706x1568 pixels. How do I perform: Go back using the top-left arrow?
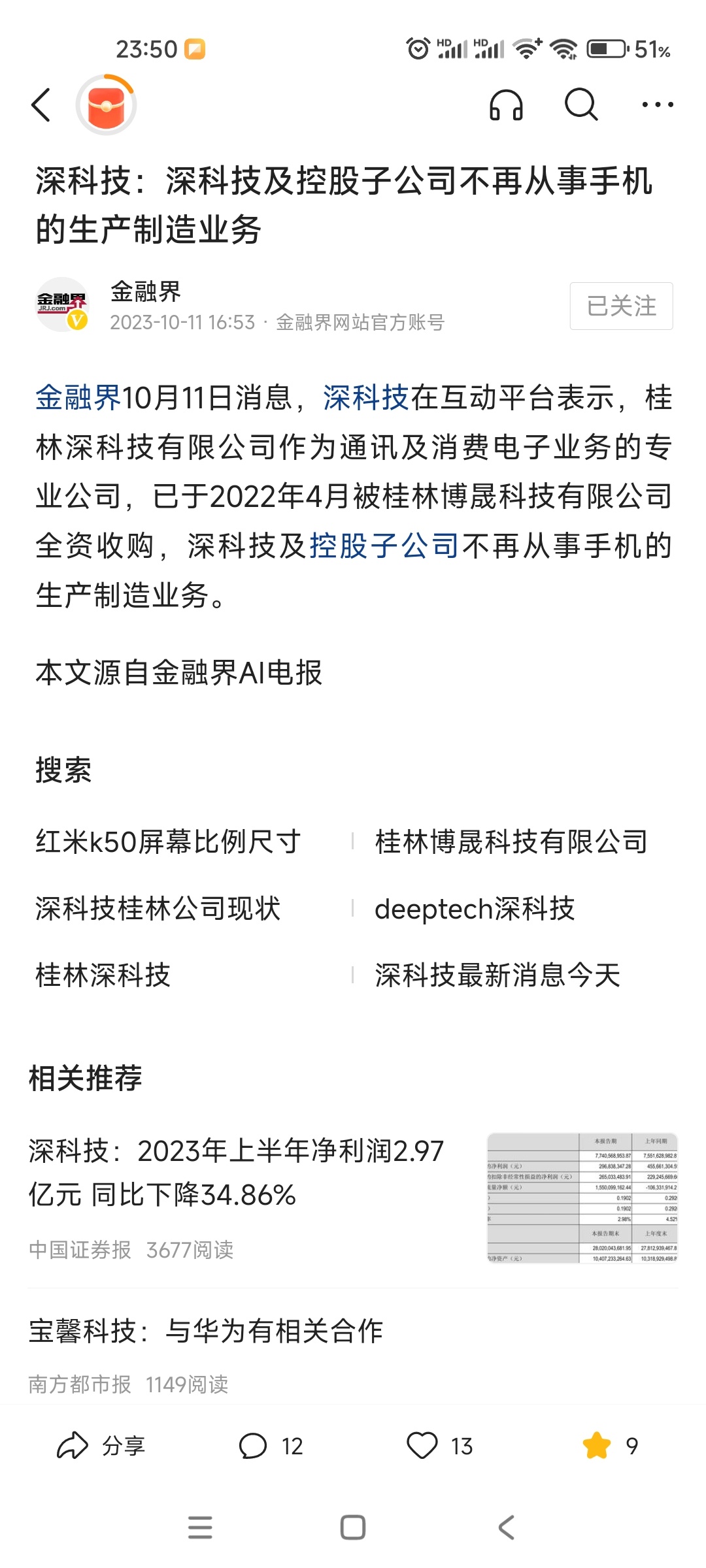pyautogui.click(x=41, y=105)
